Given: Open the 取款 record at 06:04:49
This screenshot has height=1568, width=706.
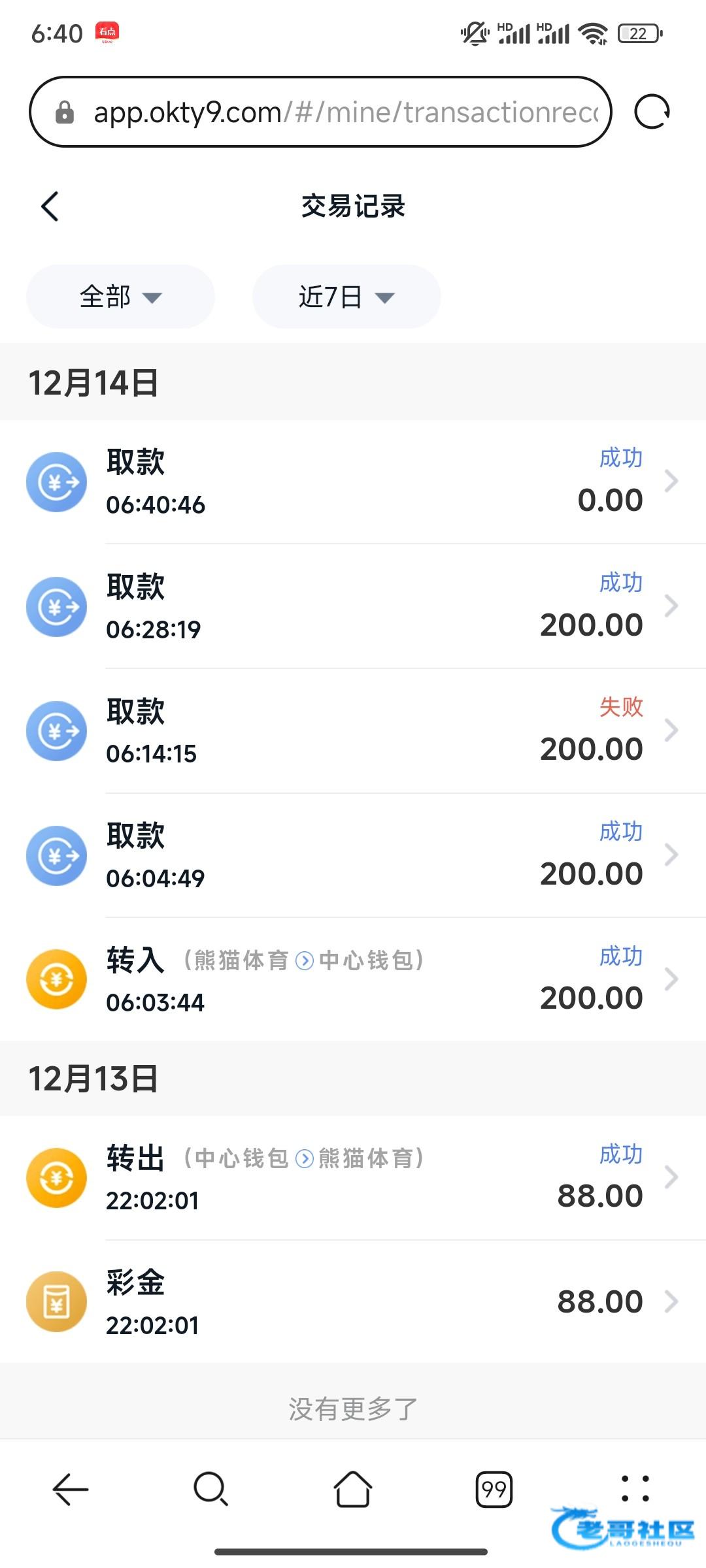Looking at the screenshot, I should click(353, 855).
